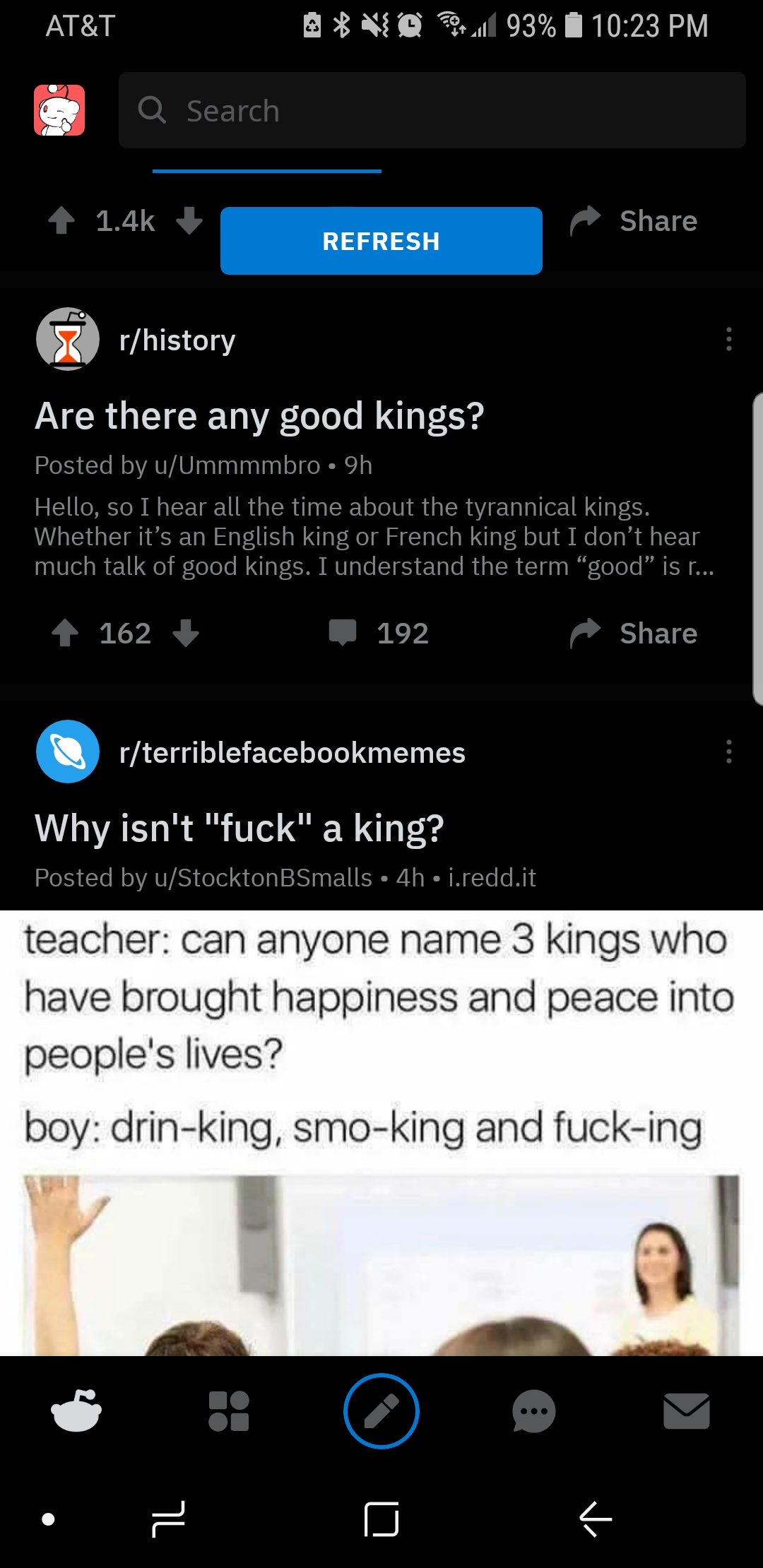Open the Chat bubble icon
This screenshot has height=1568, width=763.
[533, 1411]
